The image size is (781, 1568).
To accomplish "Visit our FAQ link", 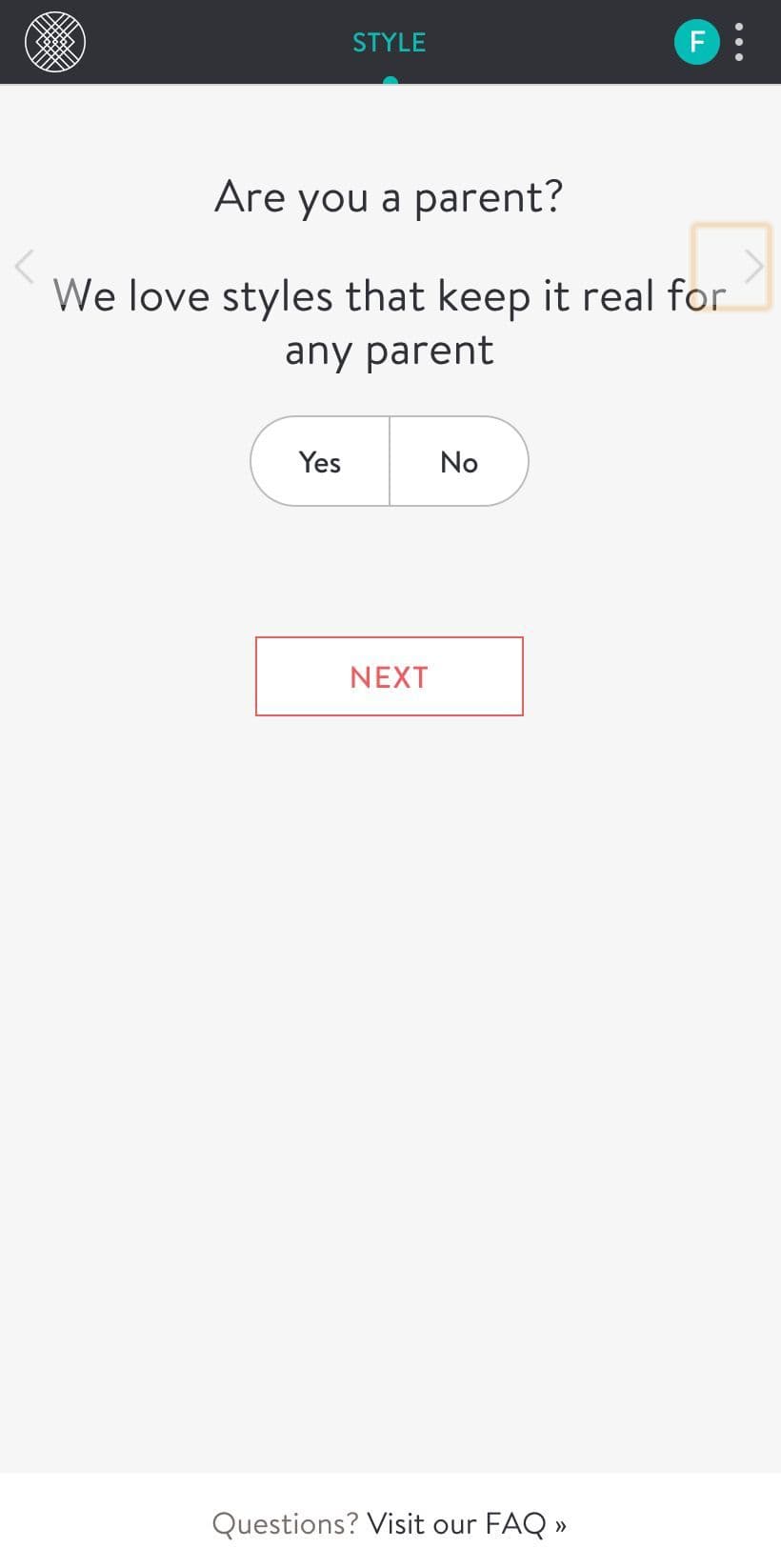I will coord(467,1523).
